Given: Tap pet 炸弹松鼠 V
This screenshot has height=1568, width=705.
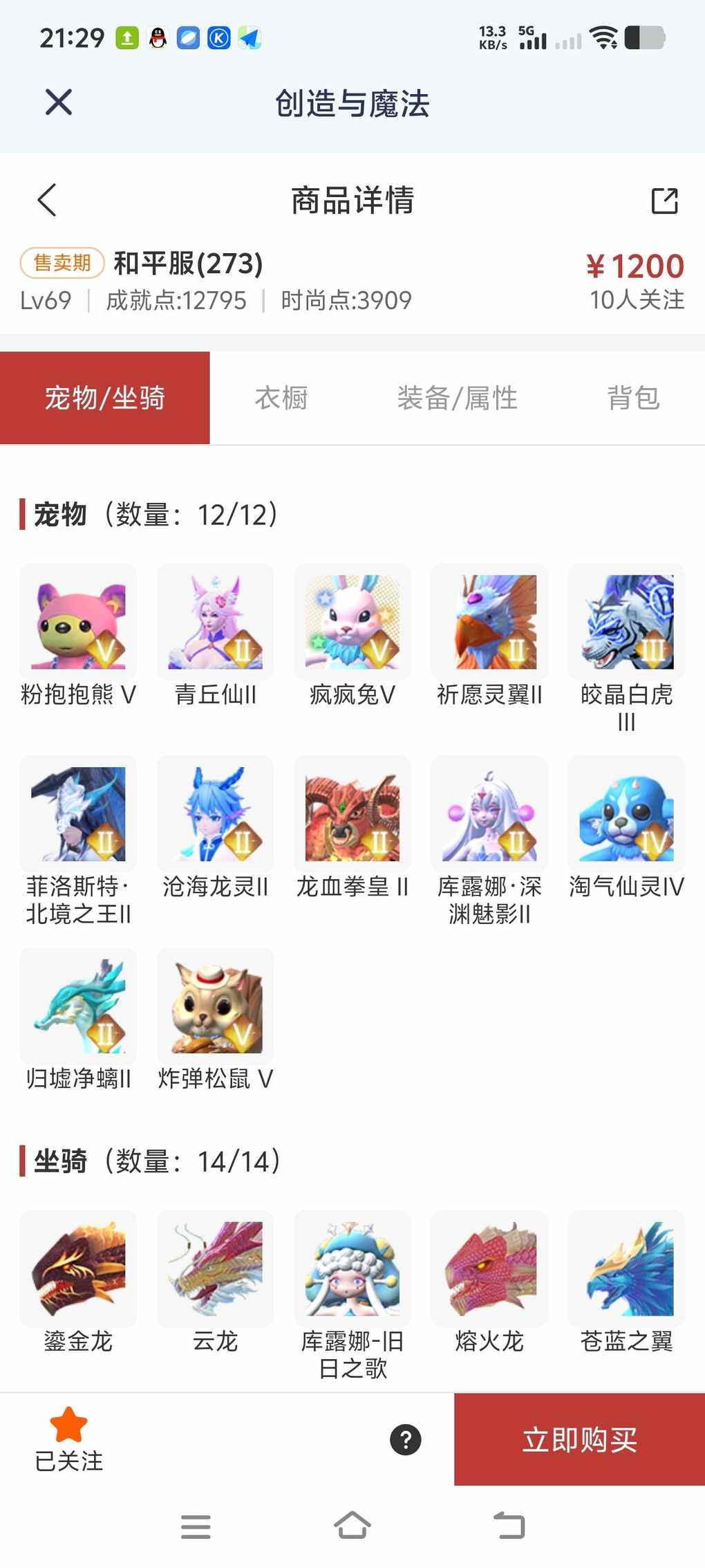Looking at the screenshot, I should [215, 1006].
